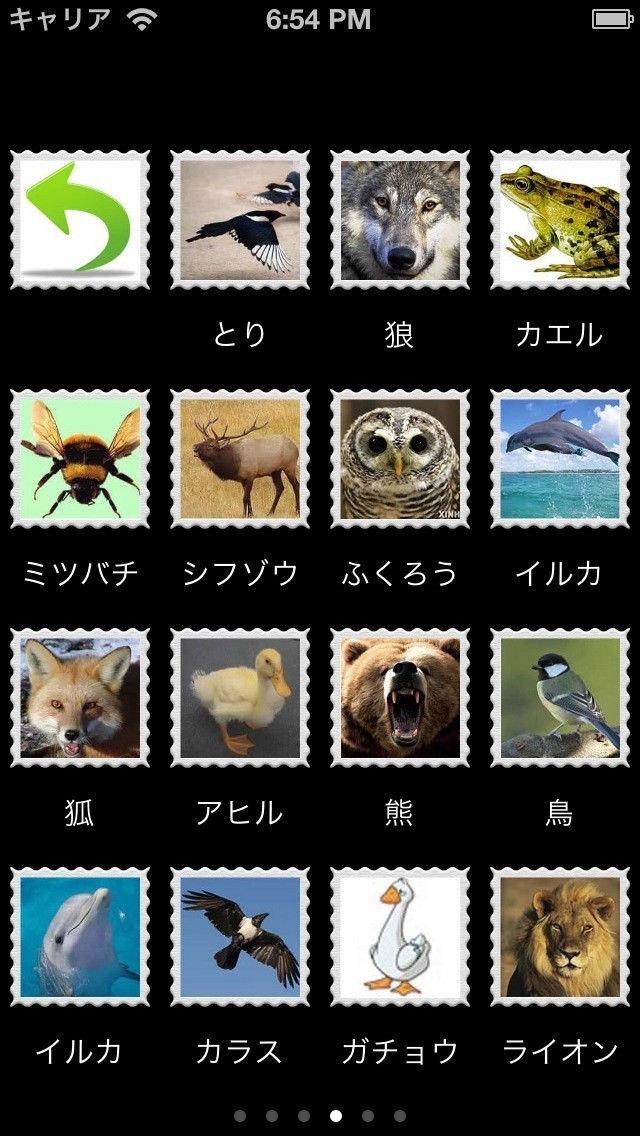Tap the green back arrow tile
The height and width of the screenshot is (1136, 640).
coord(80,220)
